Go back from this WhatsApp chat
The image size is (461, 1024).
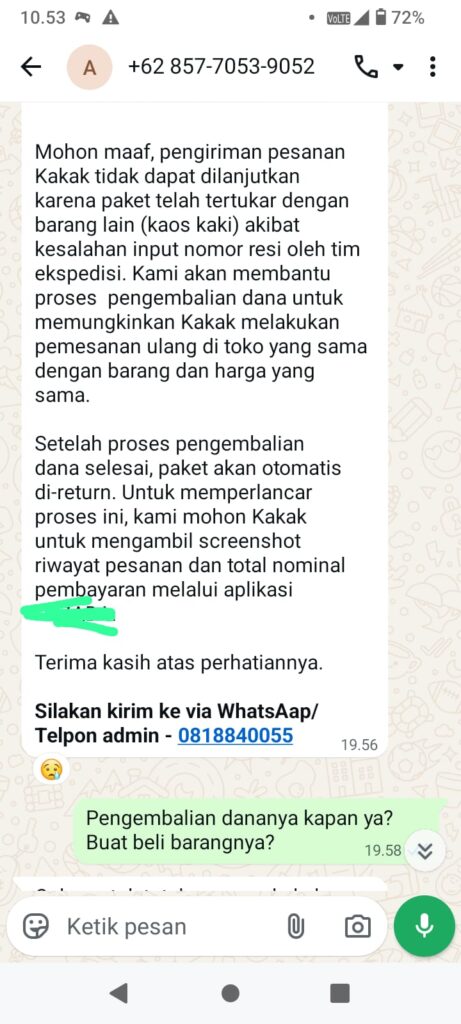[31, 67]
